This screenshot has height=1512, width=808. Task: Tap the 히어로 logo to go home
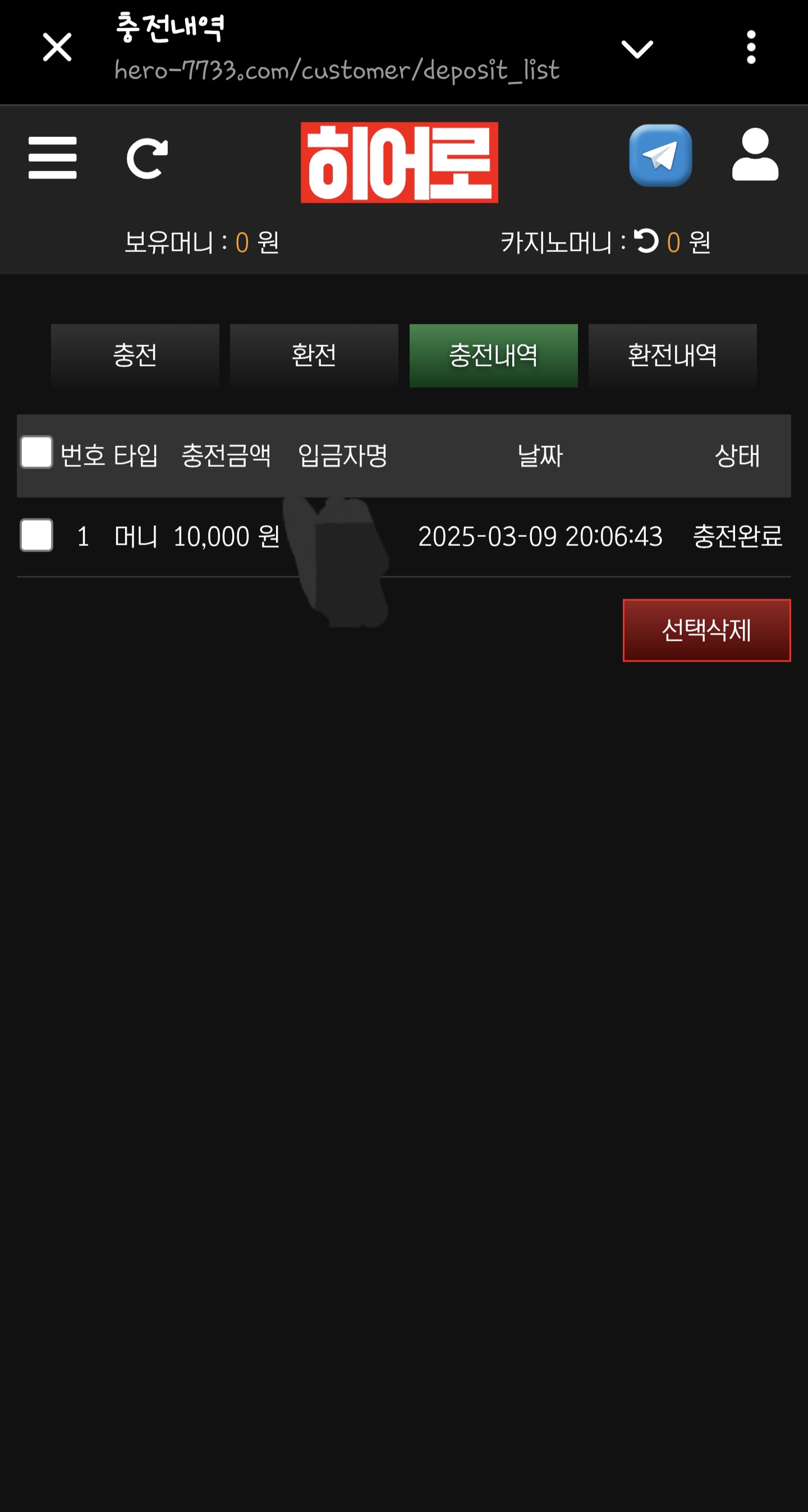(400, 163)
